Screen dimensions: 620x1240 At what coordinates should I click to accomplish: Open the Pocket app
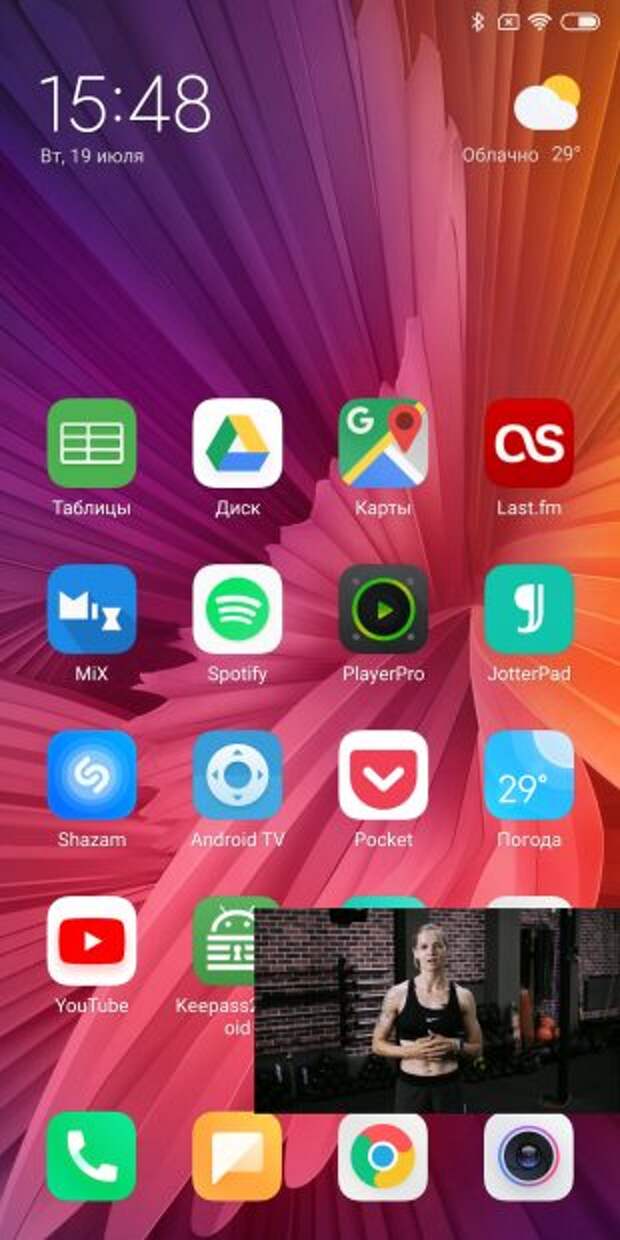click(383, 775)
